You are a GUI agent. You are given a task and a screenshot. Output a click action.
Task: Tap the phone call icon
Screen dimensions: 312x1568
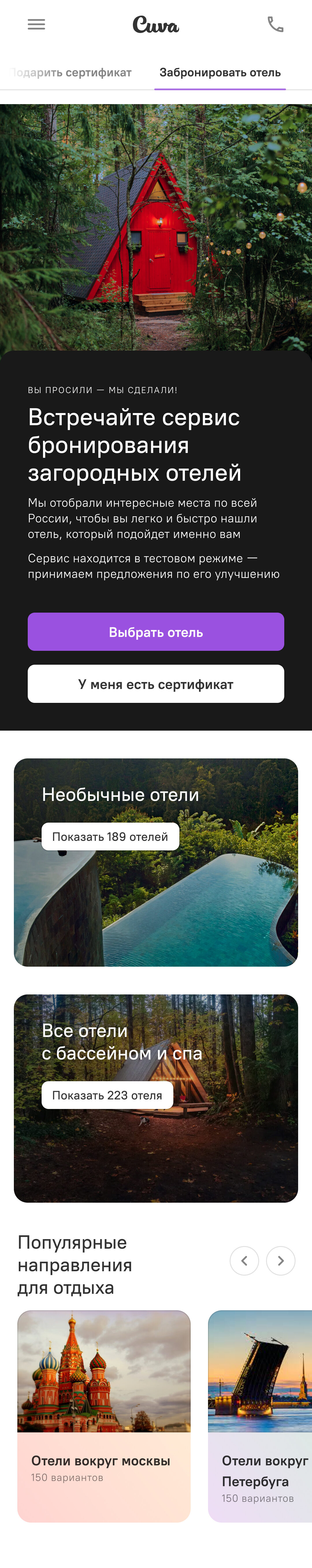[x=276, y=24]
